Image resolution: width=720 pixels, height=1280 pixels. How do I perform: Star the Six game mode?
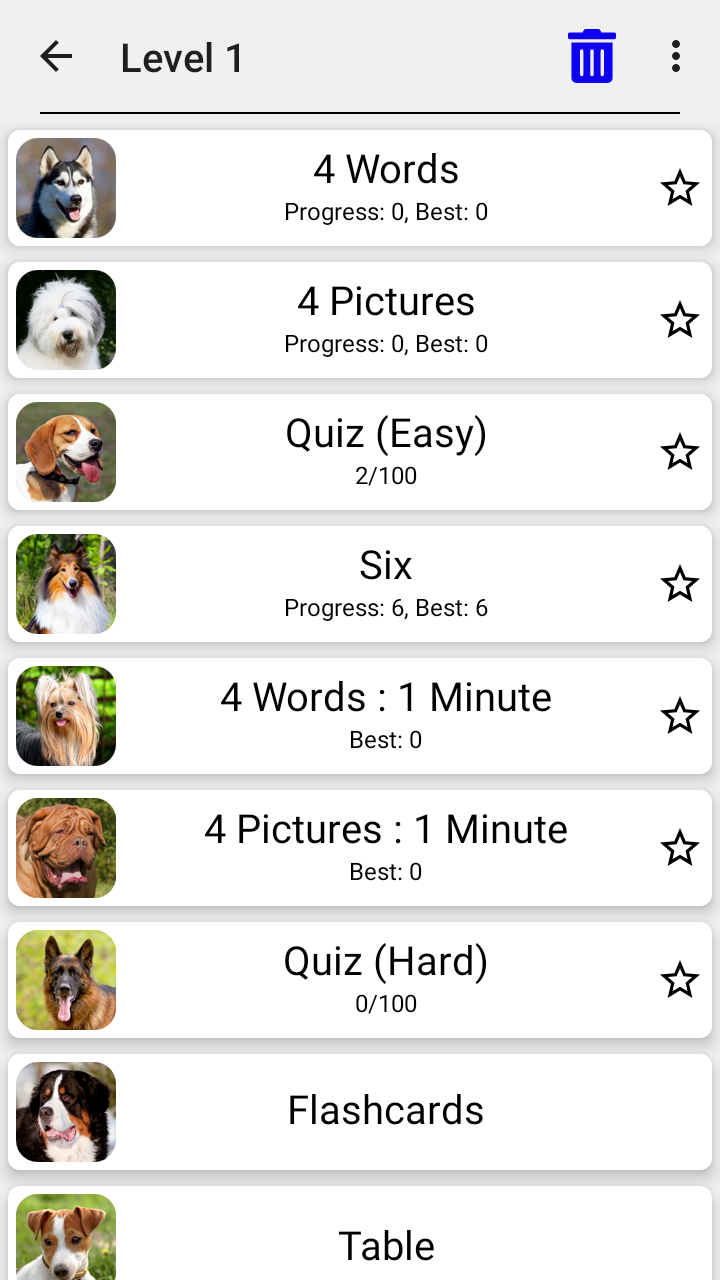tap(680, 584)
